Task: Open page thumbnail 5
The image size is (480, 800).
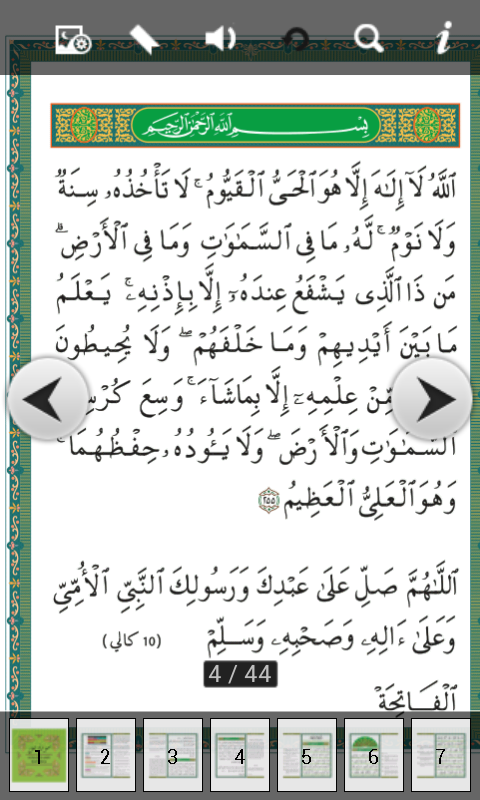Action: [307, 755]
